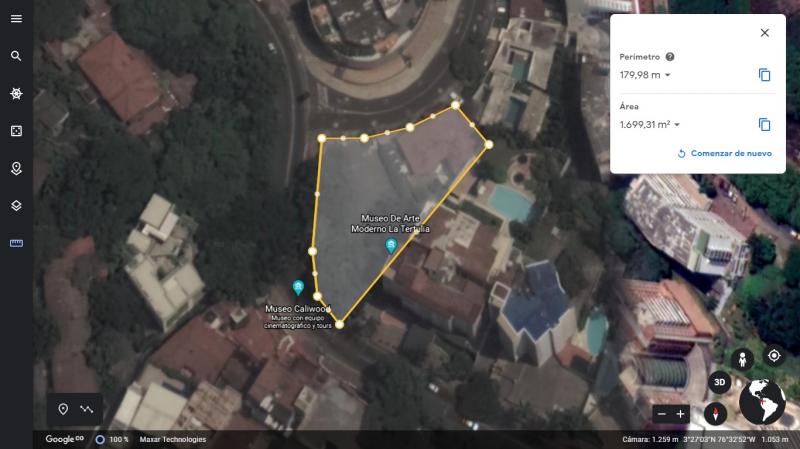Open the search tool

(x=16, y=56)
